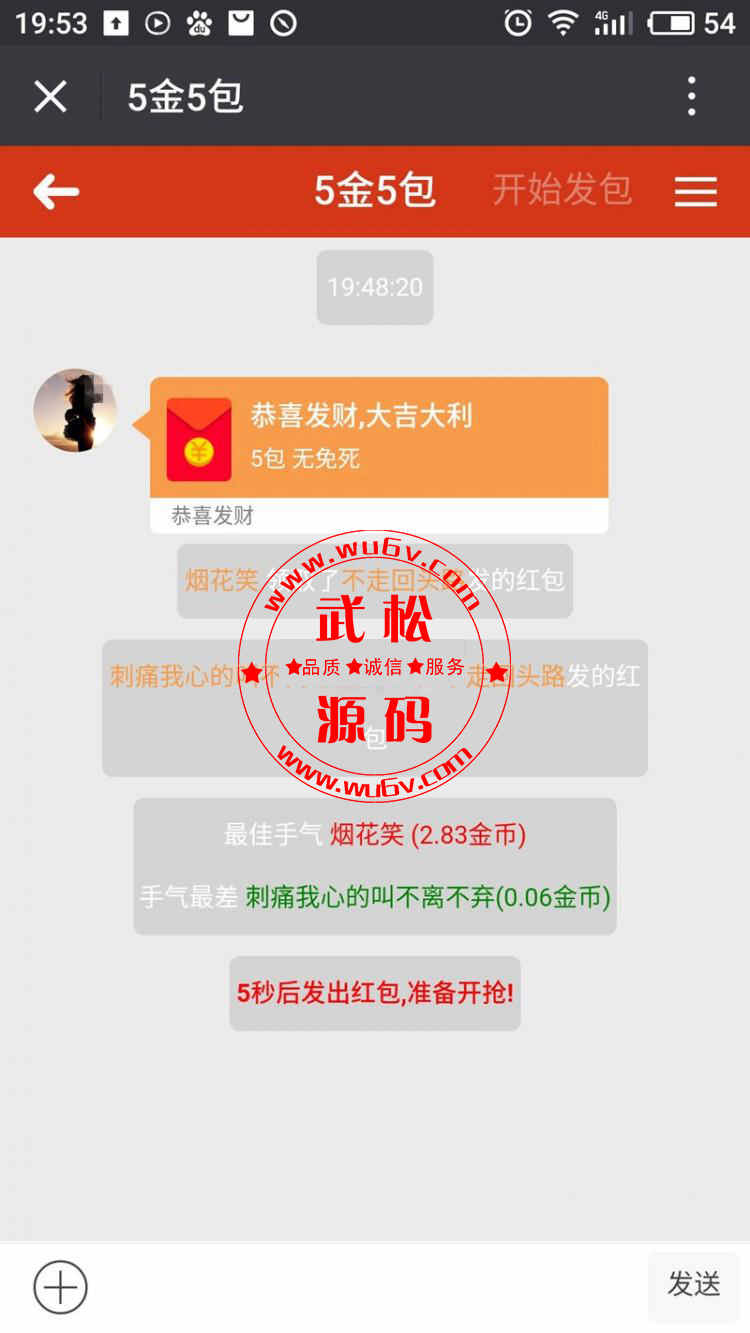This screenshot has height=1333, width=750.
Task: Open the 恭喜发财,大吉大利 red packet
Action: tap(379, 454)
